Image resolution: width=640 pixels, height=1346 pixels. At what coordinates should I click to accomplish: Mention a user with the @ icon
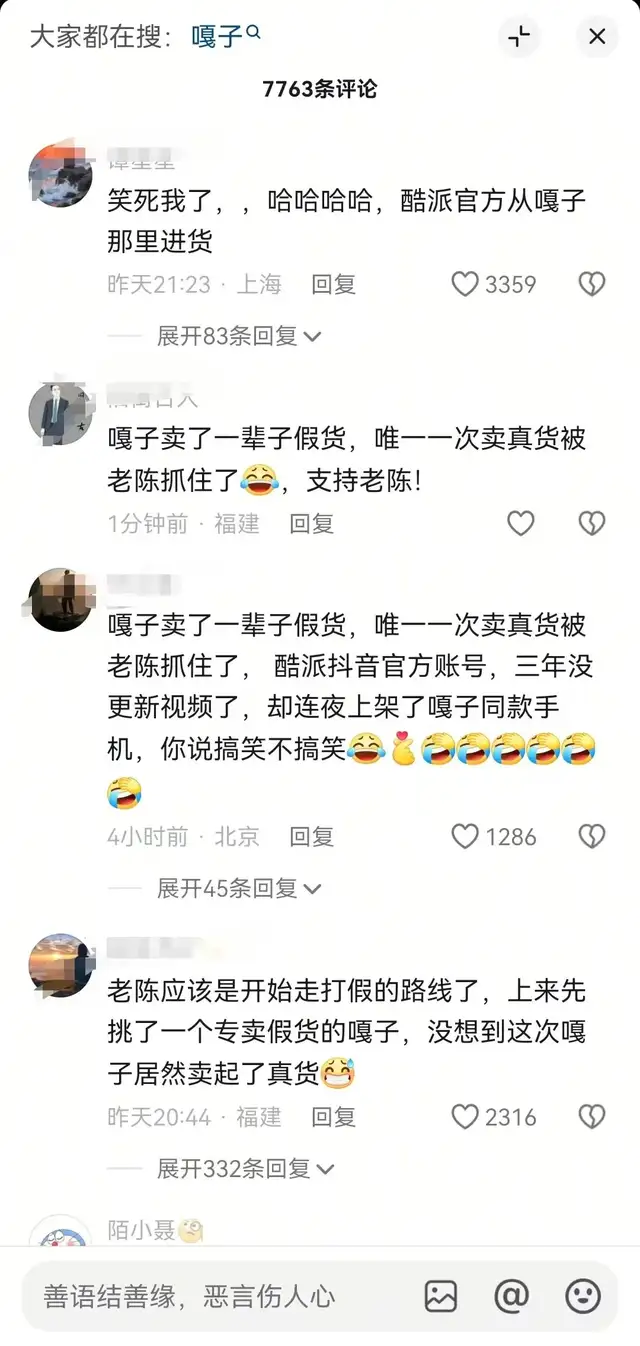[x=511, y=1296]
